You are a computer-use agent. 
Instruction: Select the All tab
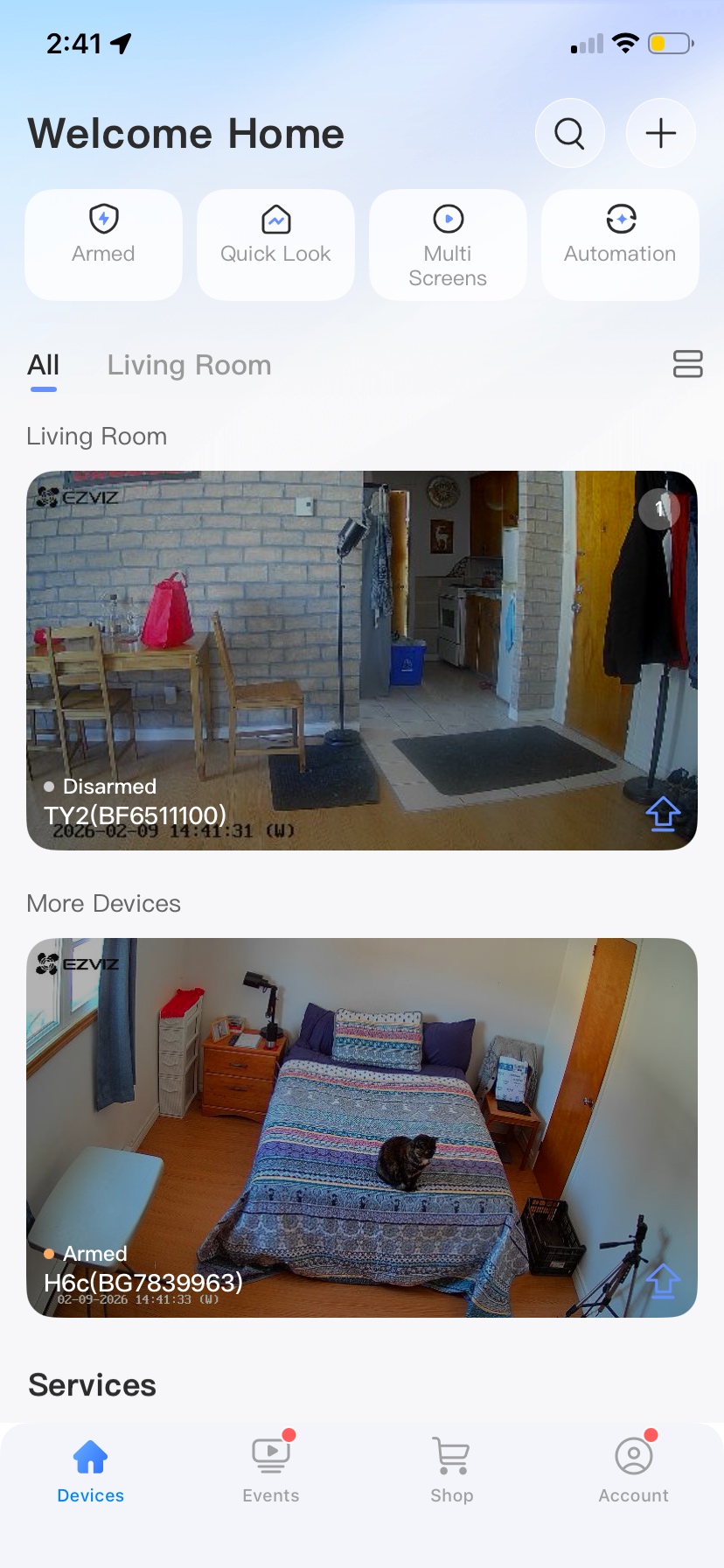pos(44,366)
